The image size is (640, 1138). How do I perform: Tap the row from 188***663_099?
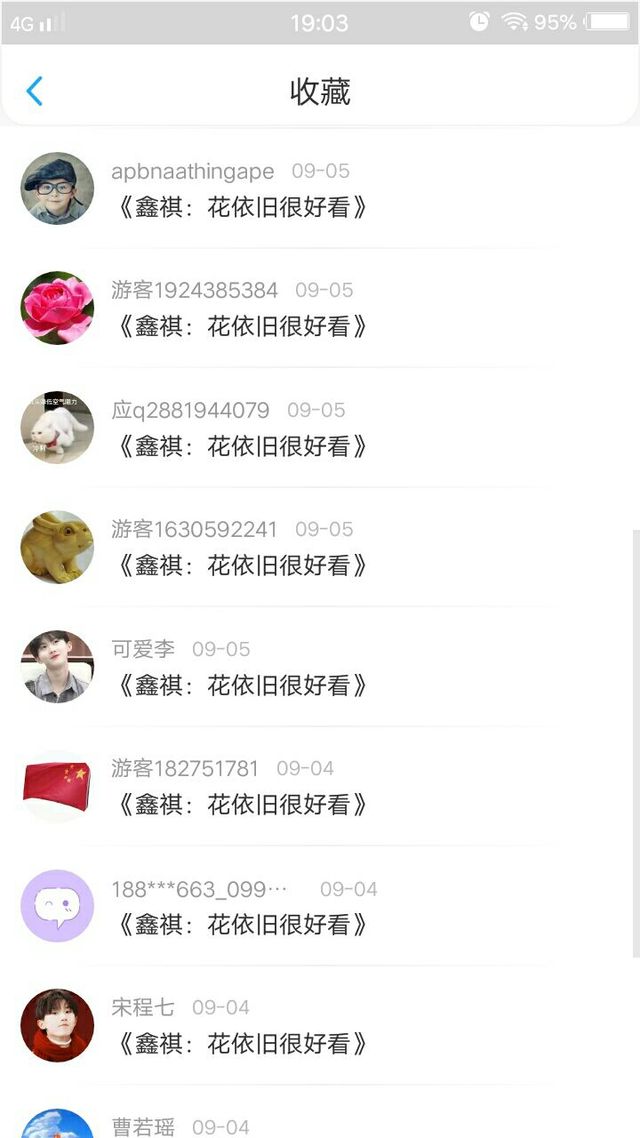pos(240,924)
